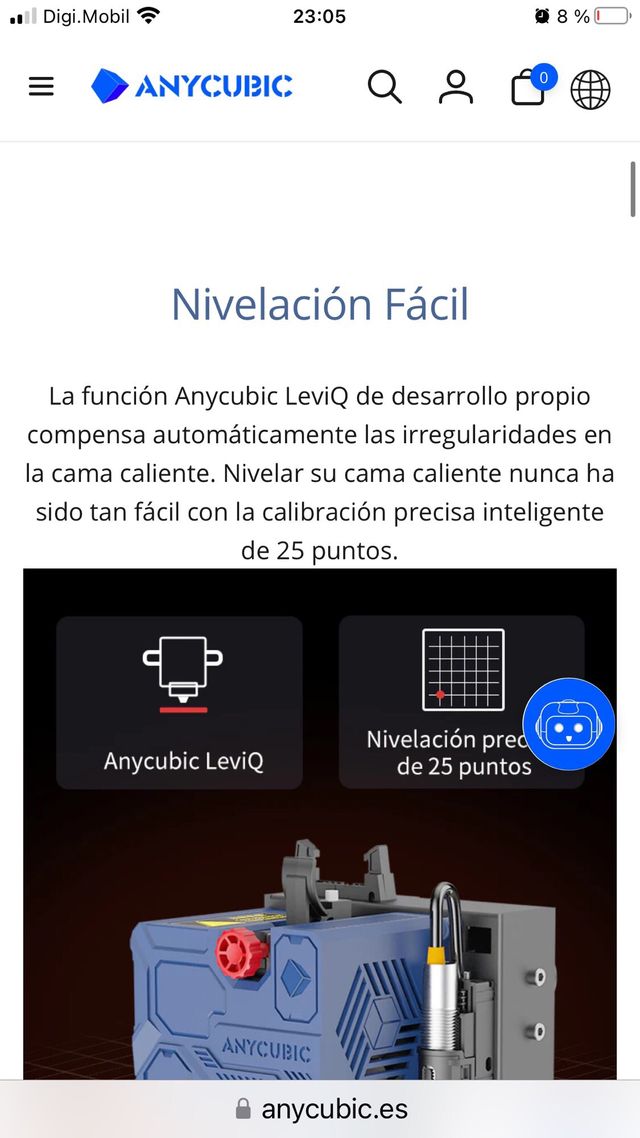Open the user account page
This screenshot has width=640, height=1138.
click(456, 87)
